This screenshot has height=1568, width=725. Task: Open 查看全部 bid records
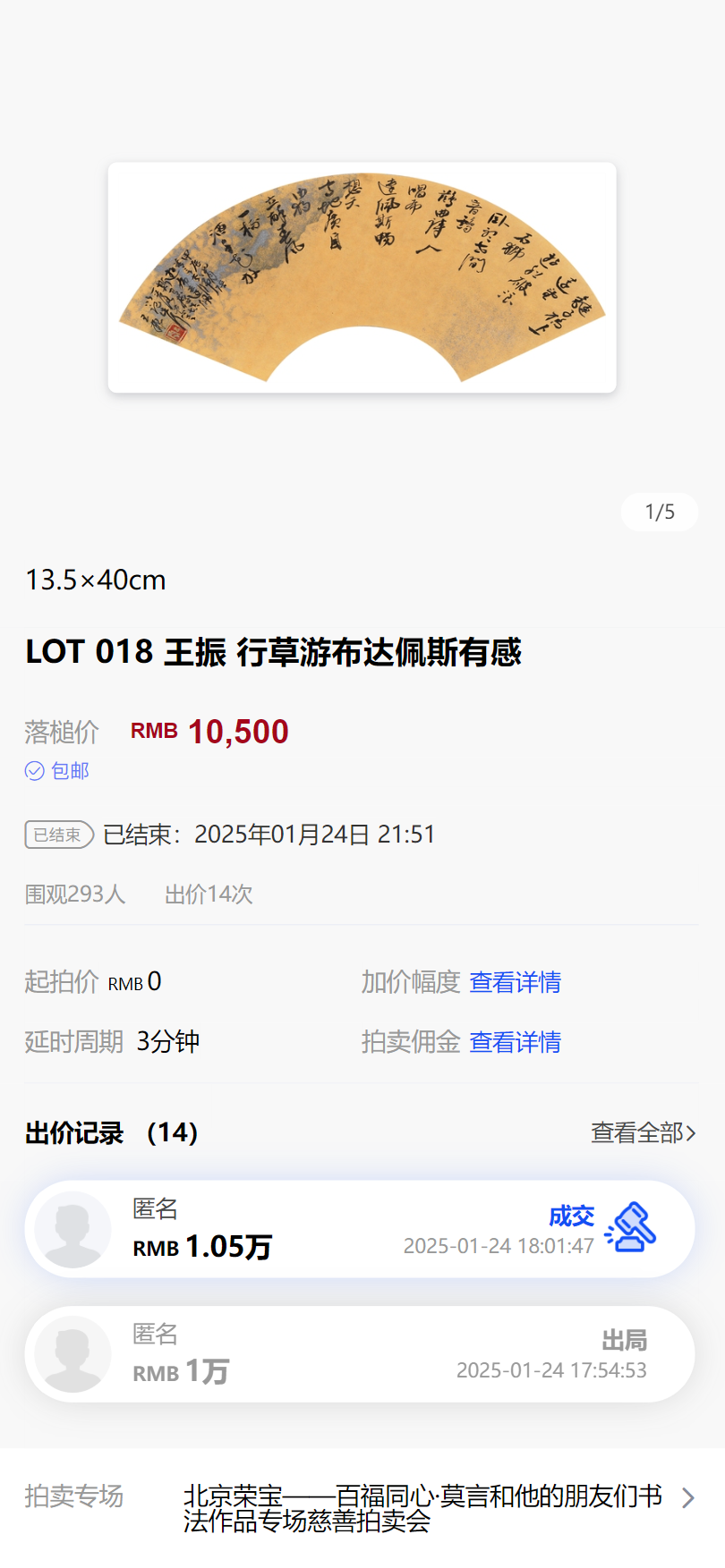point(642,1132)
